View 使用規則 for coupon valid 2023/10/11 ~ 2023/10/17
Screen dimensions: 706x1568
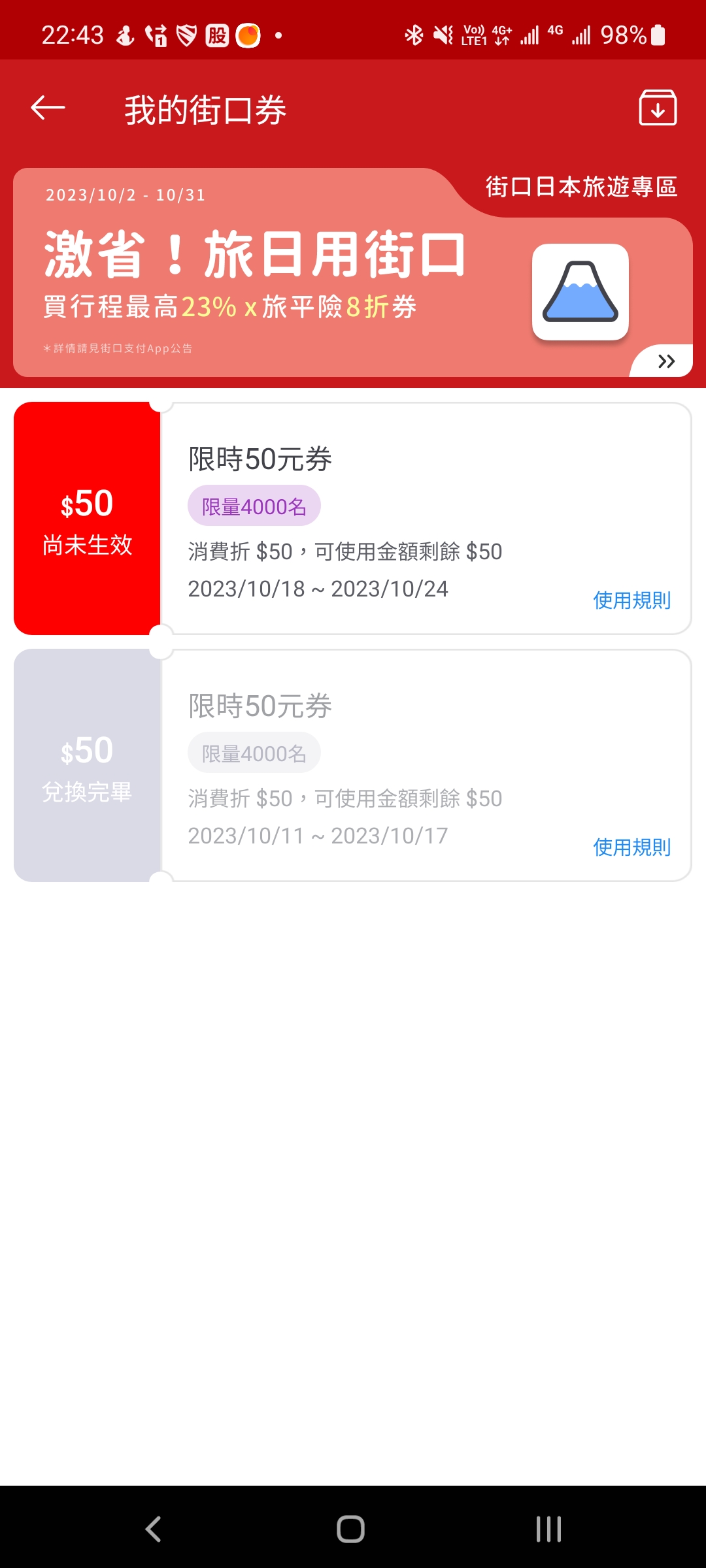pos(631,847)
